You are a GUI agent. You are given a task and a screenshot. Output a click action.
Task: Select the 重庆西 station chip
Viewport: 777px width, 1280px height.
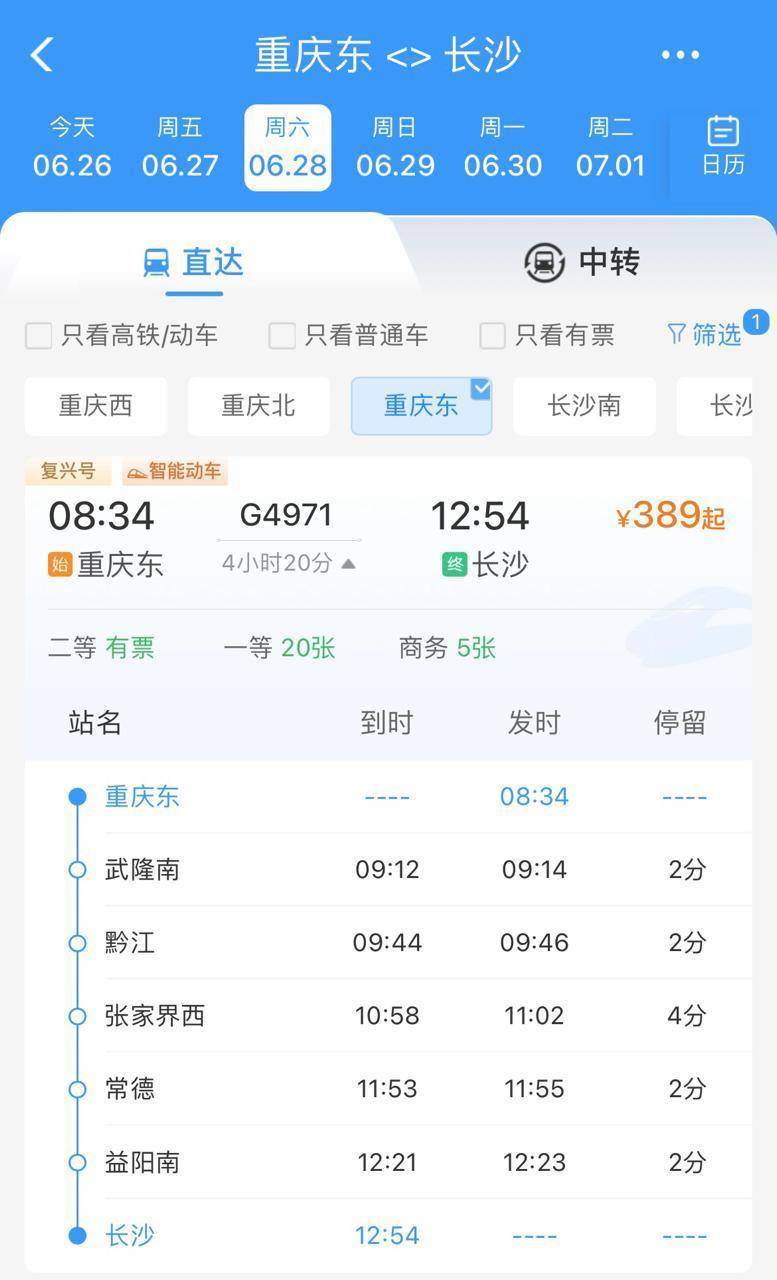click(96, 406)
